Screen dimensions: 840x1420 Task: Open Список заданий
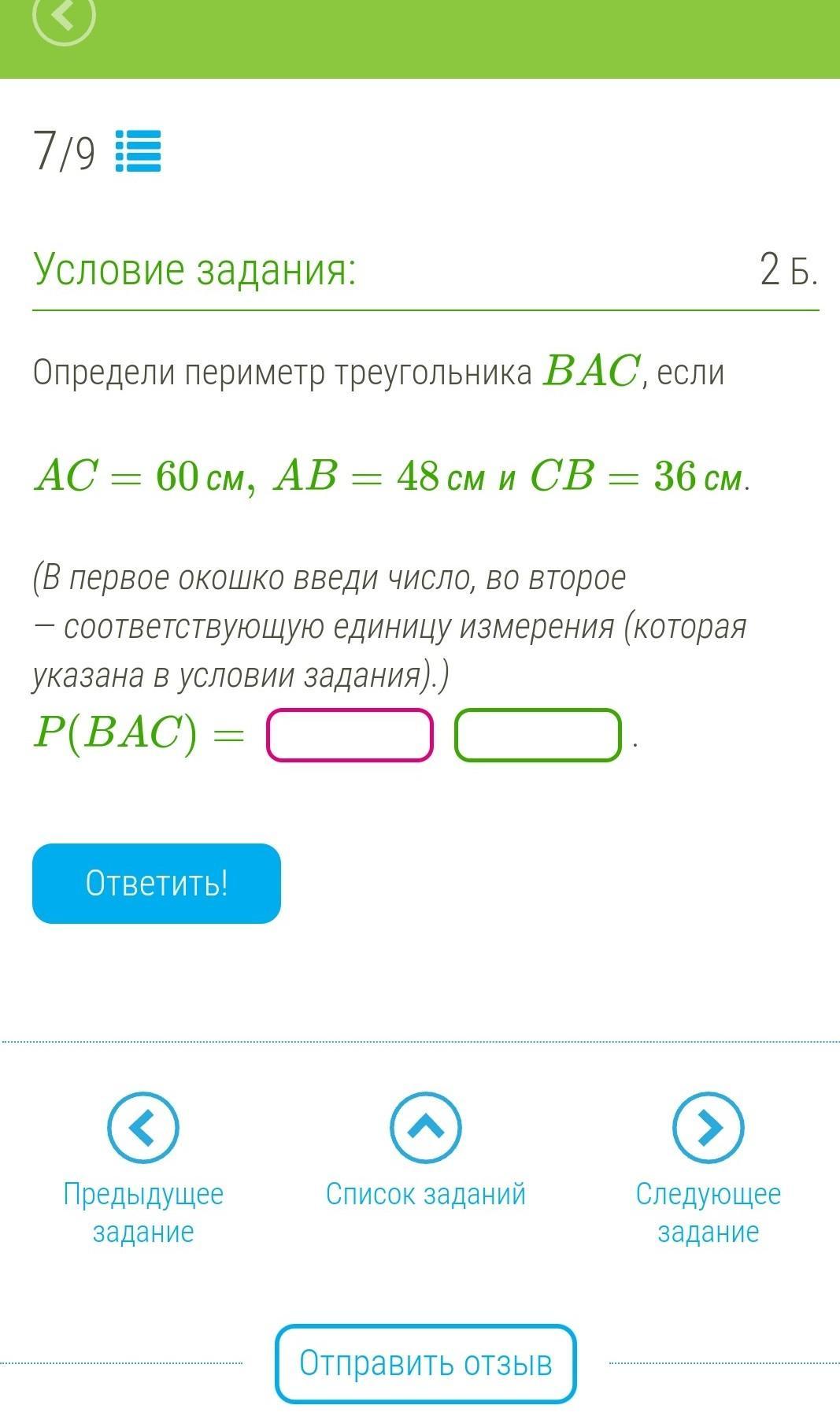click(x=426, y=1151)
